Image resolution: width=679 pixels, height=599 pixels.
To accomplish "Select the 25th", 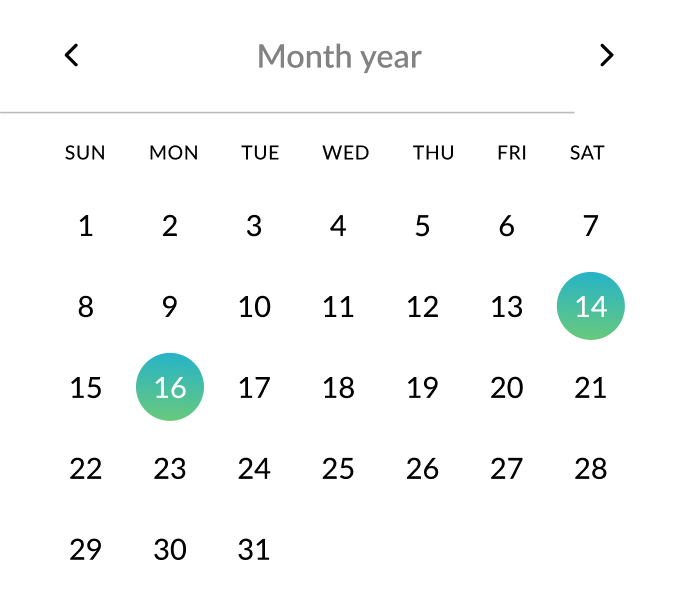I will pos(339,468).
